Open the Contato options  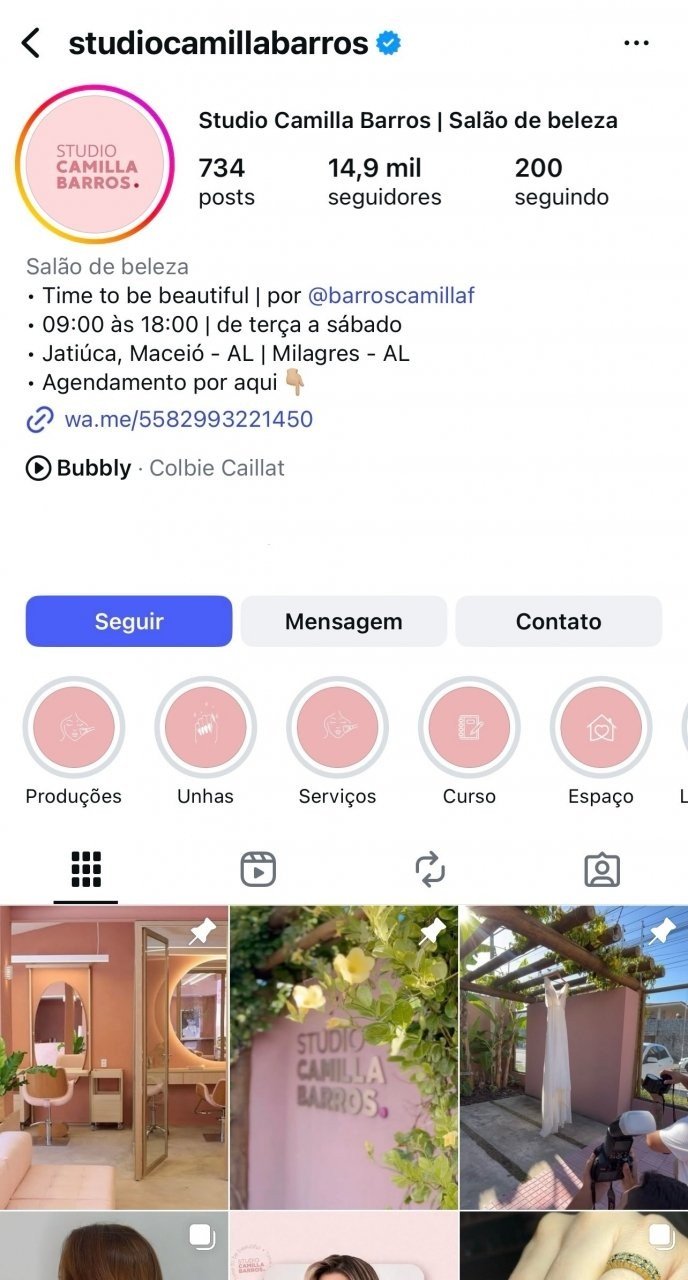click(x=558, y=621)
